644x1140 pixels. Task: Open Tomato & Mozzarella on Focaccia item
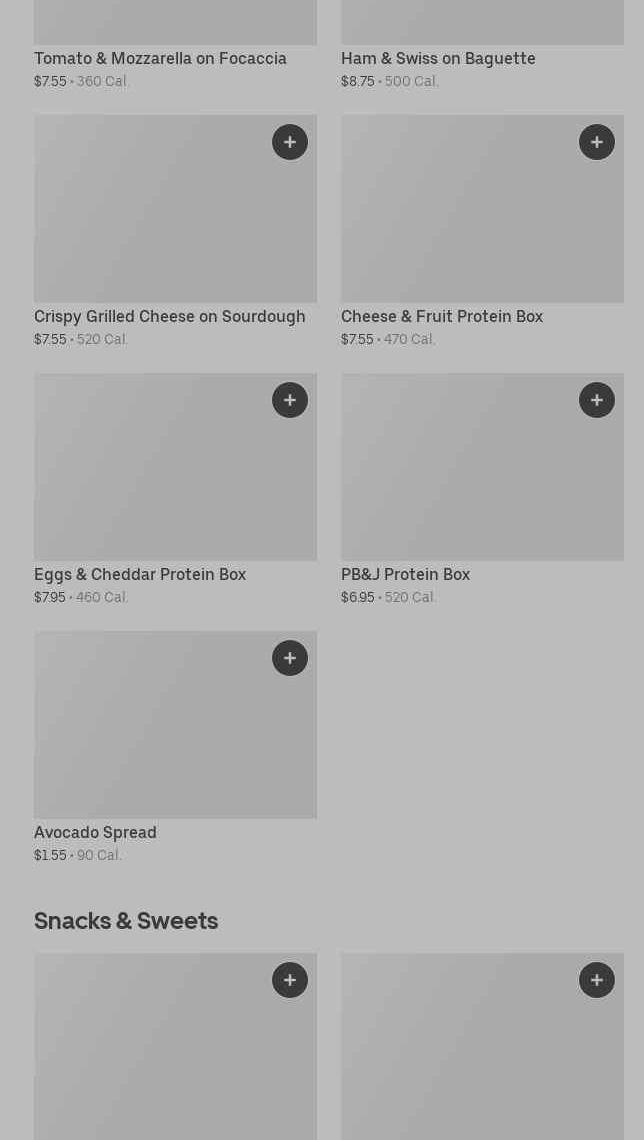coord(160,58)
